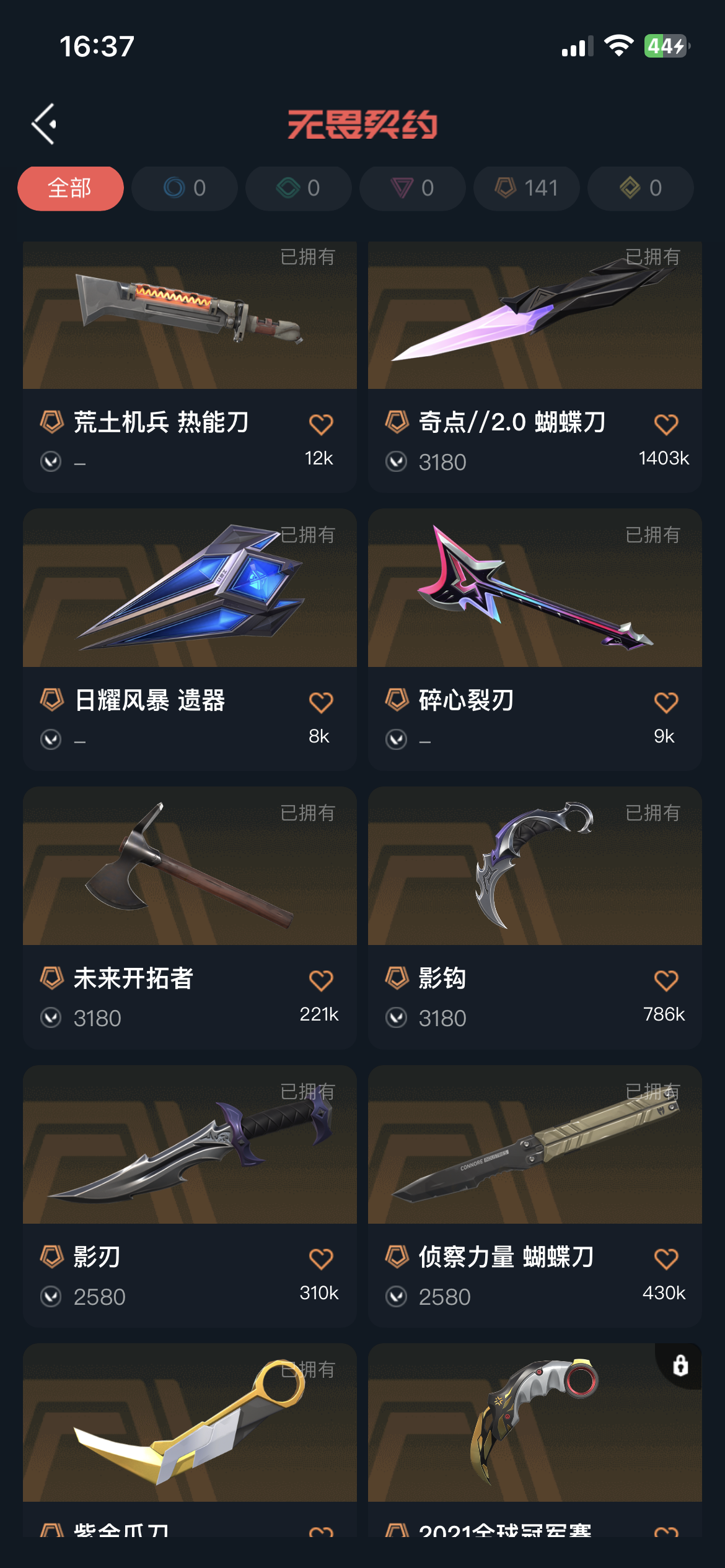Like the 日耀风暴 遗器 skin
This screenshot has height=1568, width=725.
[321, 702]
